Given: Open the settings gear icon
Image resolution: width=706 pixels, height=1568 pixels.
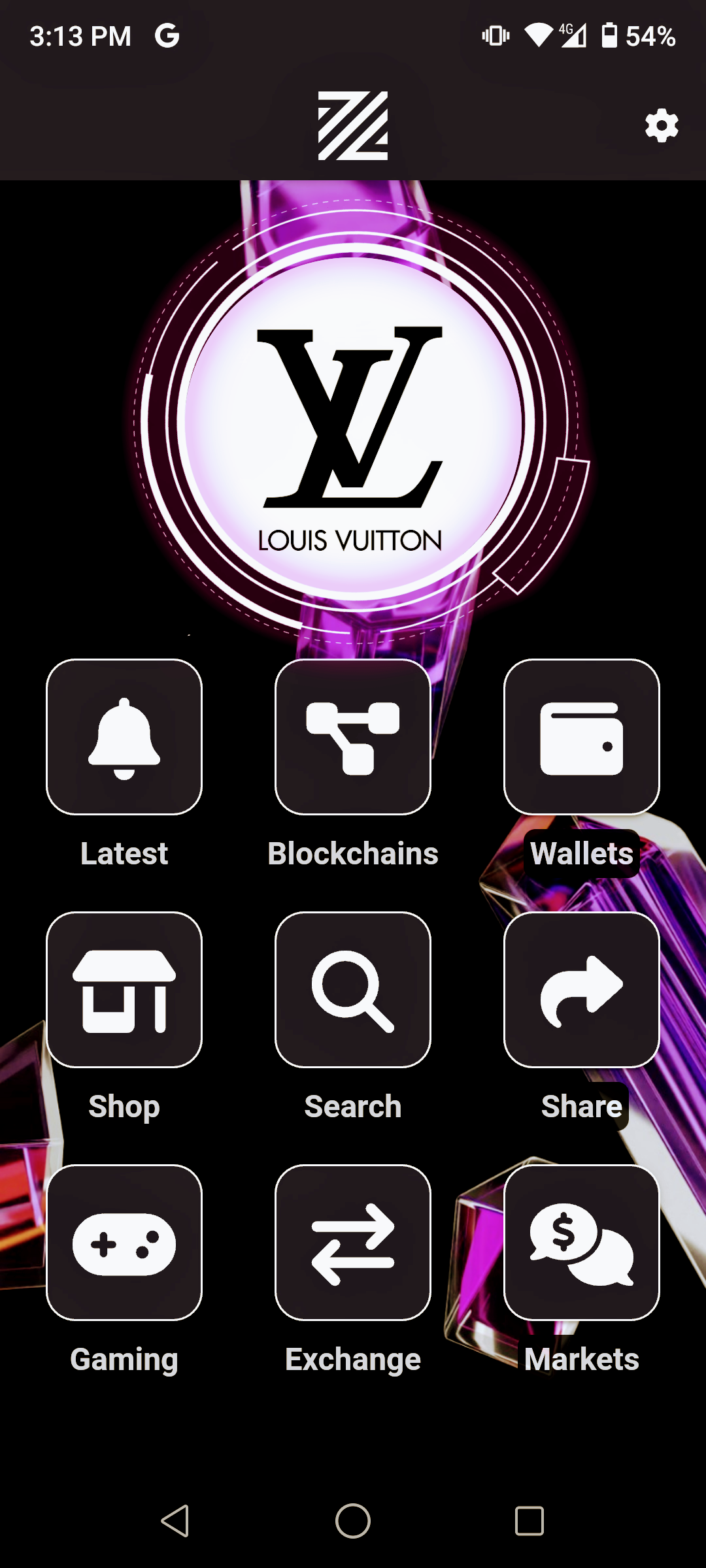Looking at the screenshot, I should click(661, 125).
